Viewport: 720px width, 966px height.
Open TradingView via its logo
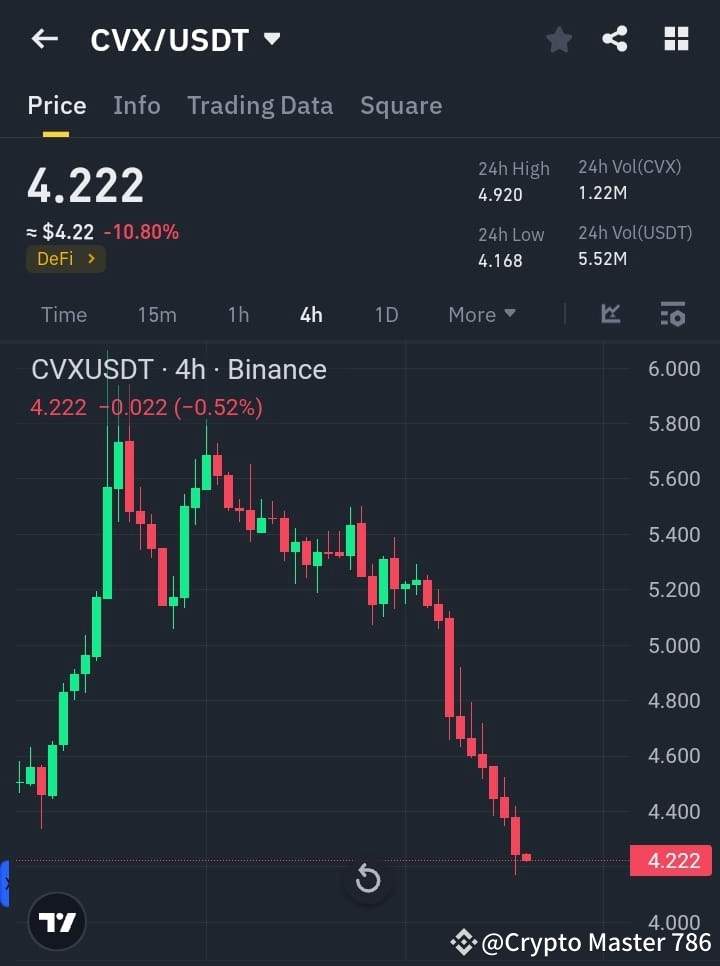pyautogui.click(x=56, y=921)
